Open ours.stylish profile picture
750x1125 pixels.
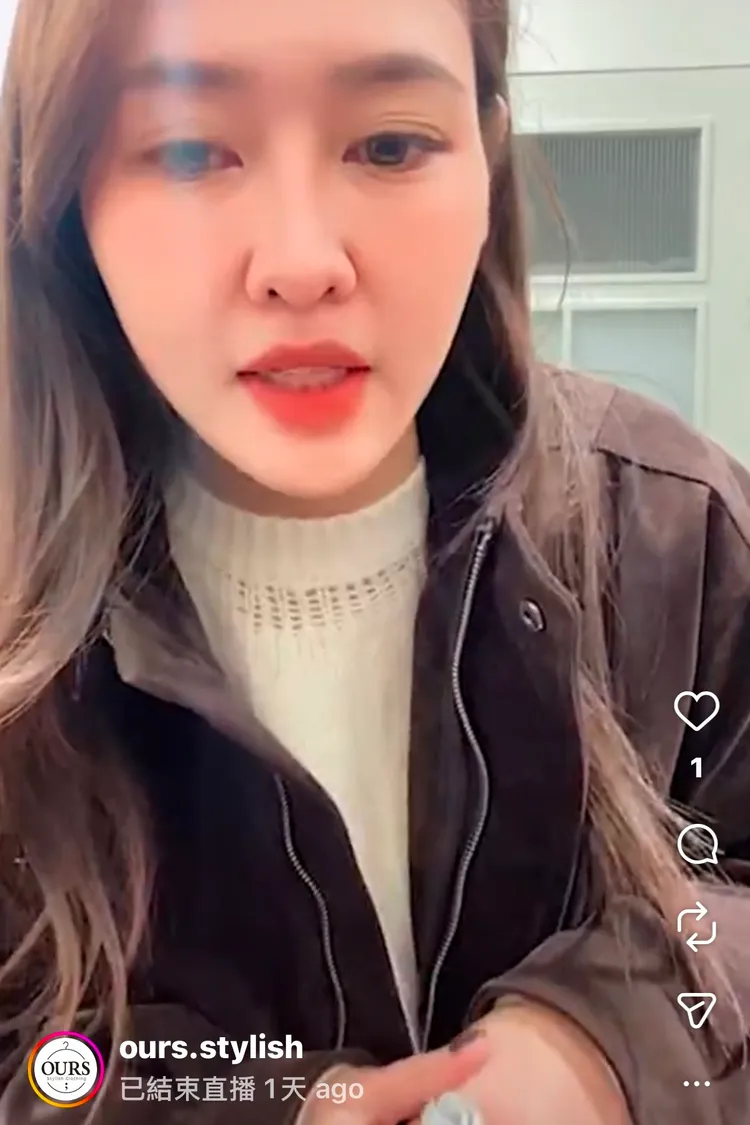point(66,1069)
